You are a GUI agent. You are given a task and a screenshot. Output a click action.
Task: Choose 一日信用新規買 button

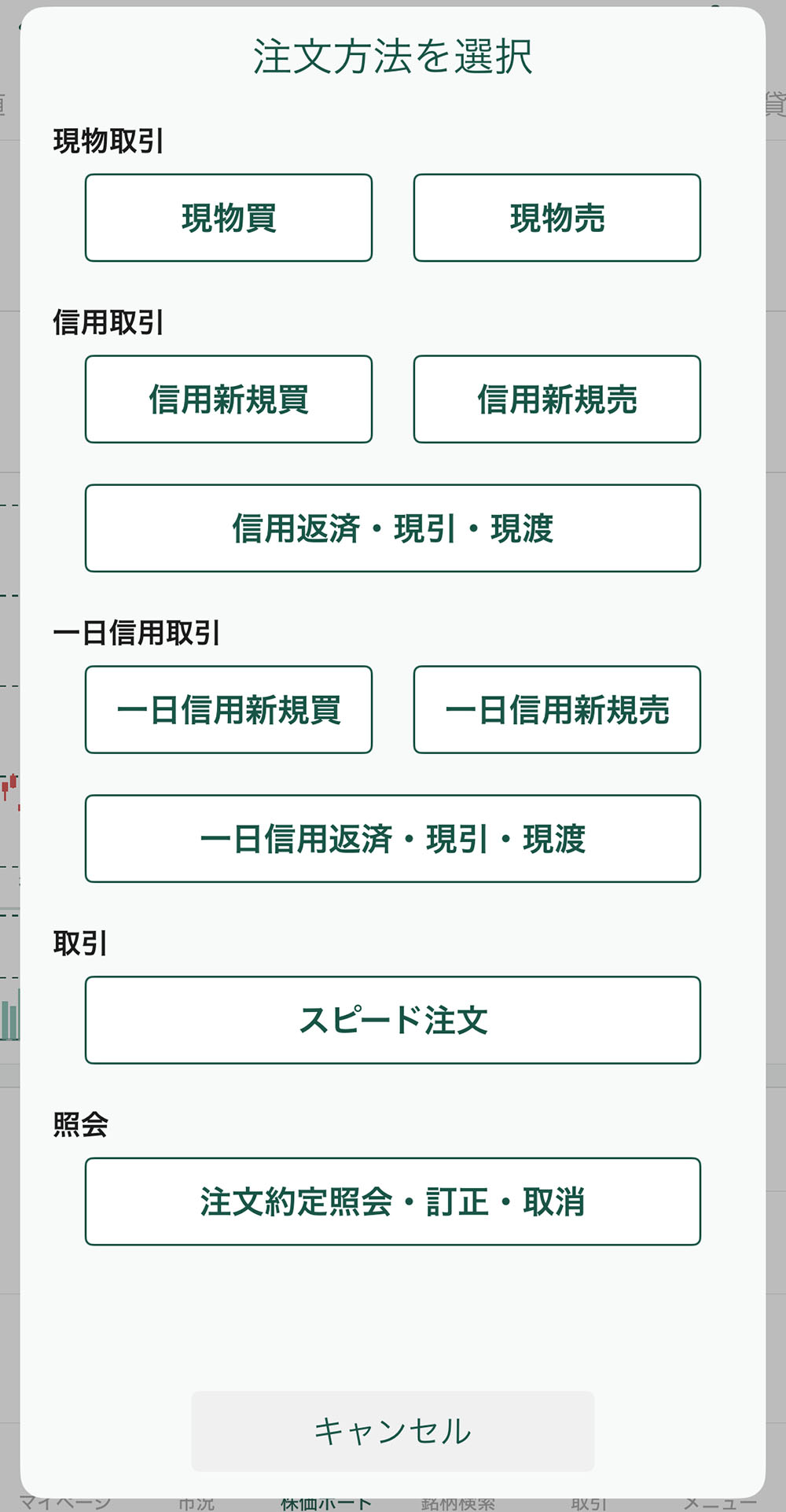pyautogui.click(x=228, y=710)
